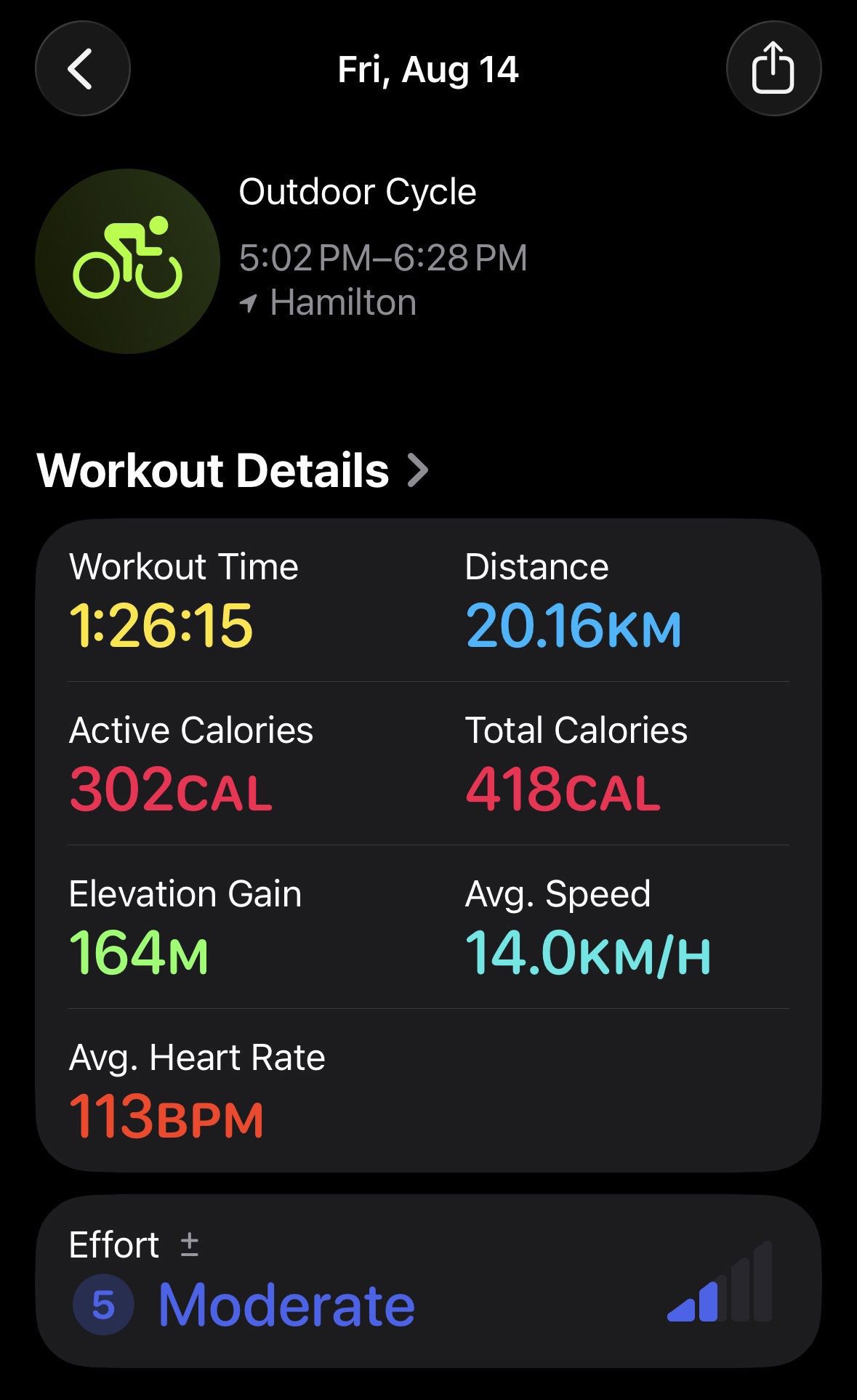Go back using the back arrow
Image resolution: width=857 pixels, height=1400 pixels.
click(x=82, y=68)
